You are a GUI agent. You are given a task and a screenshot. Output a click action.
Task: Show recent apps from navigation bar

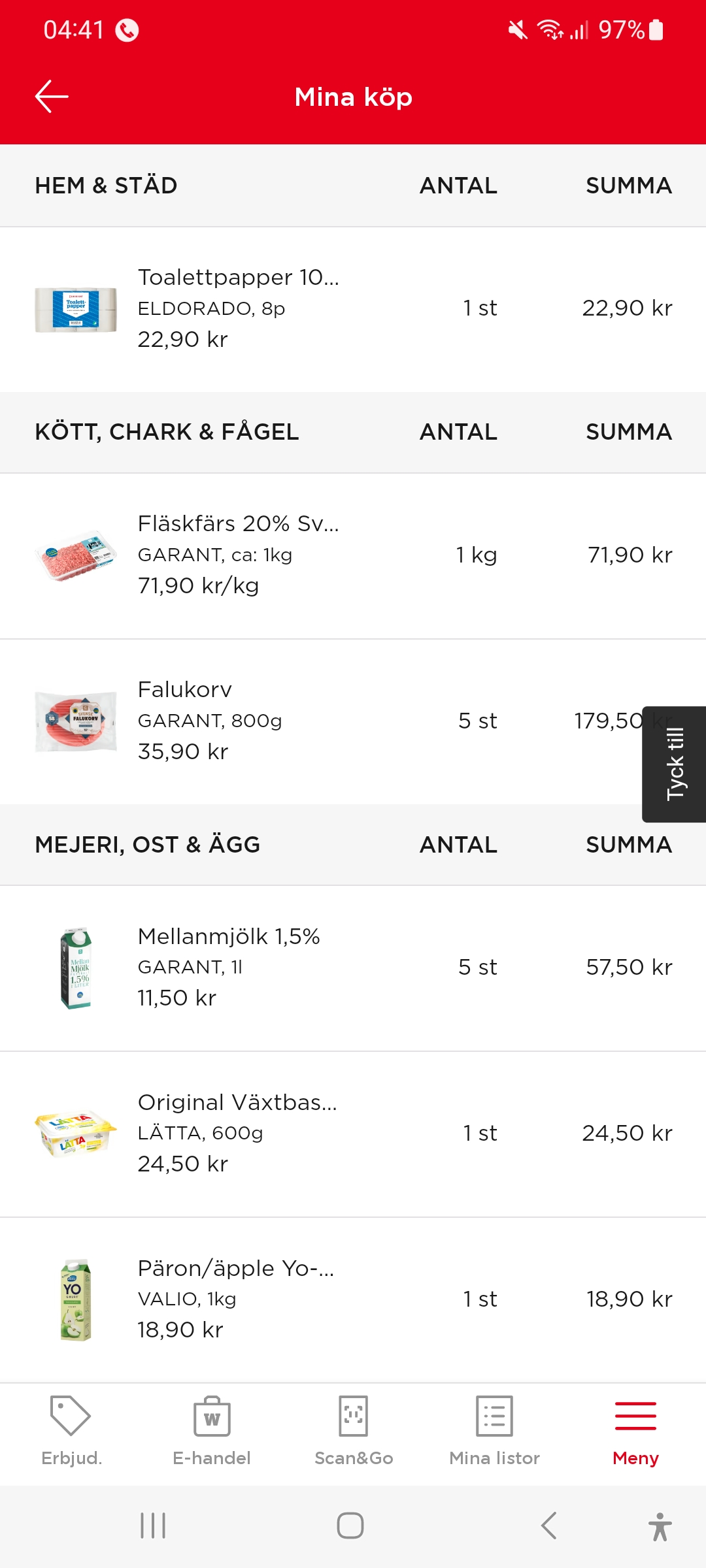point(153,1526)
